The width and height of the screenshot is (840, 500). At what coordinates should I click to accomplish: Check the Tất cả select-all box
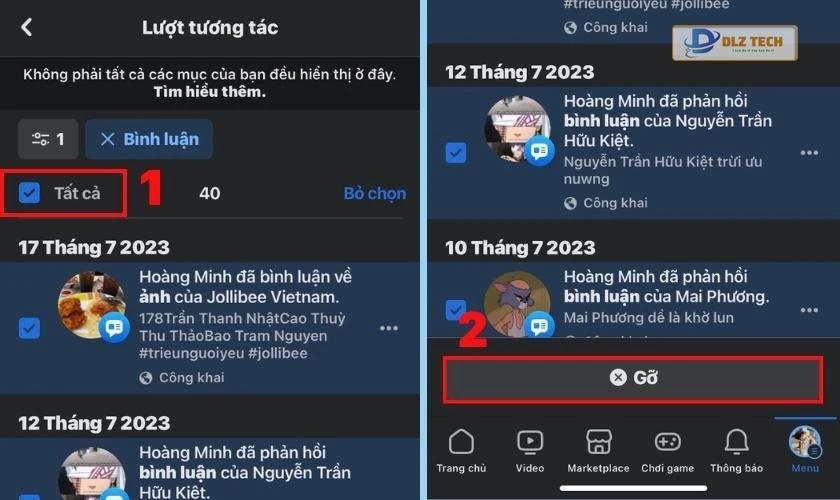tap(30, 193)
